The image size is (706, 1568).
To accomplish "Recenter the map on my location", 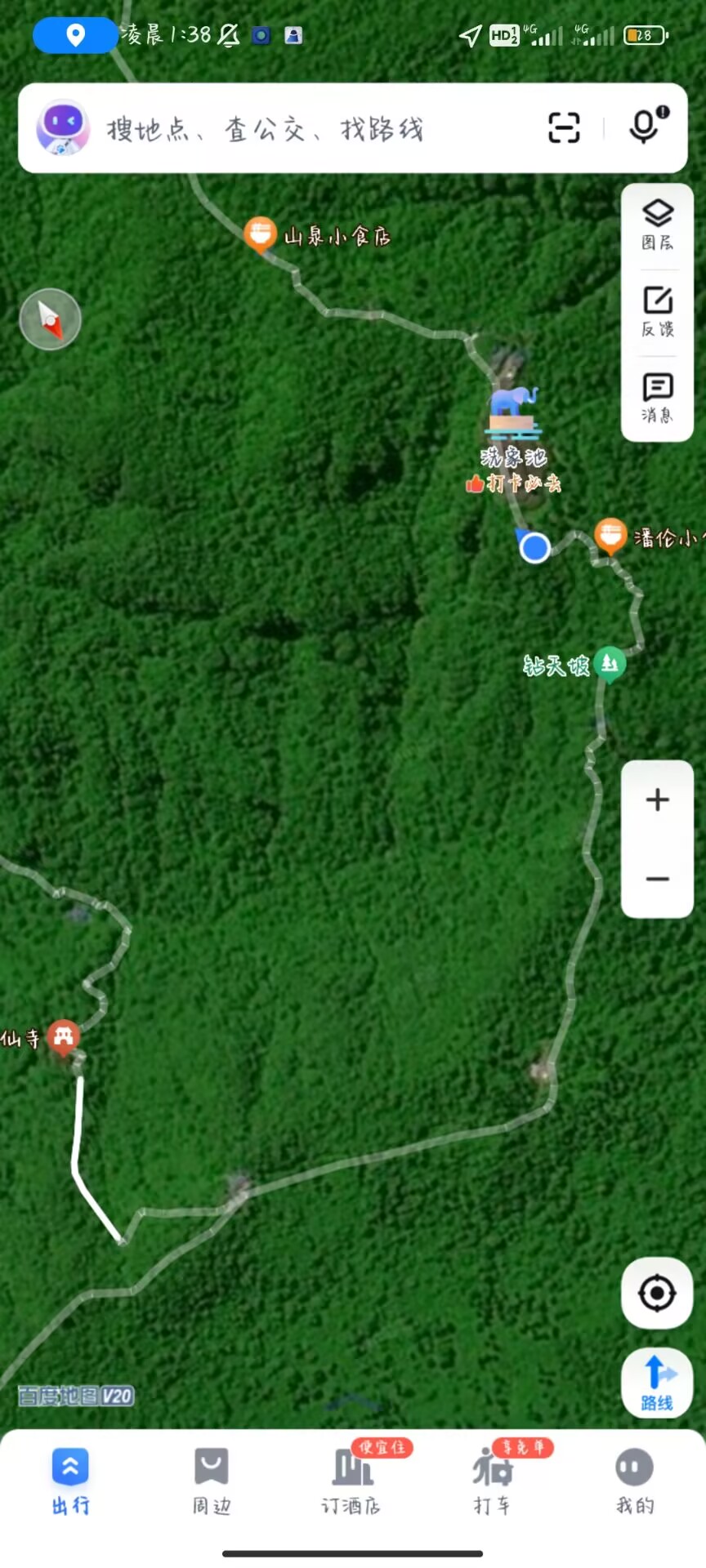I will pos(658,1294).
